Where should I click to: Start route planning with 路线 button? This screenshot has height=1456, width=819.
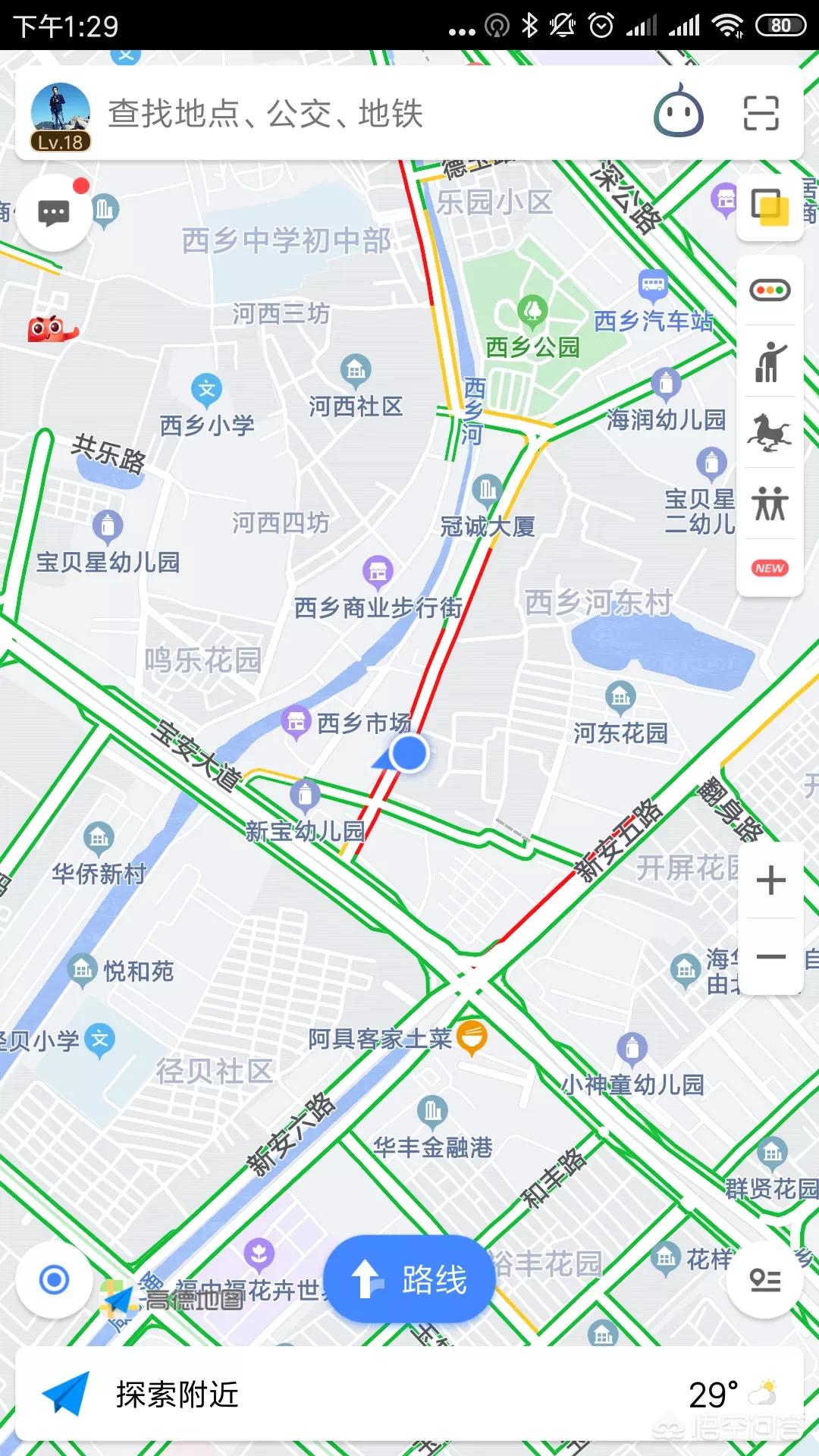click(409, 1279)
